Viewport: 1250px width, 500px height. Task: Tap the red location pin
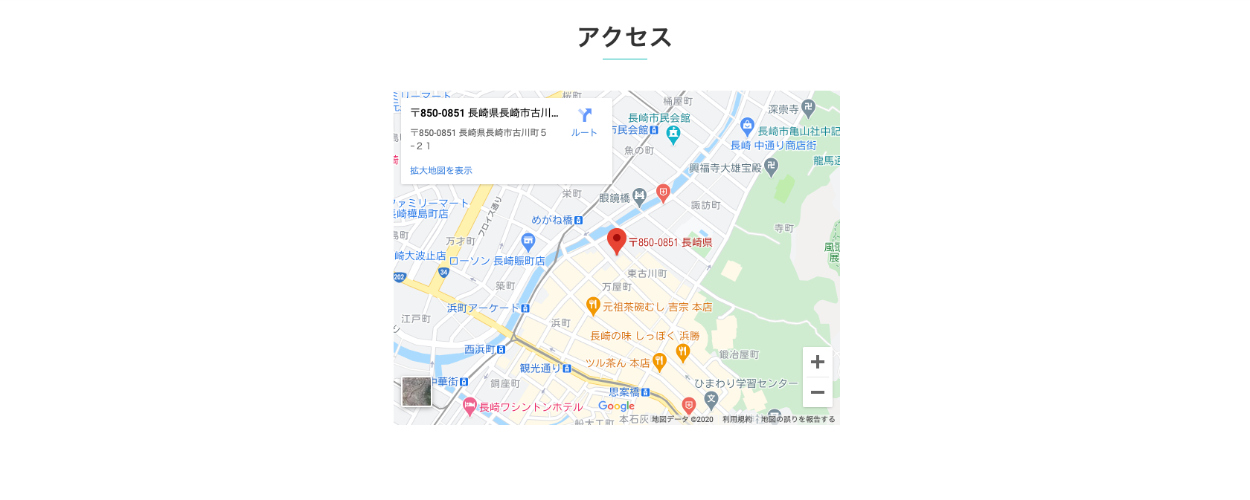[617, 241]
